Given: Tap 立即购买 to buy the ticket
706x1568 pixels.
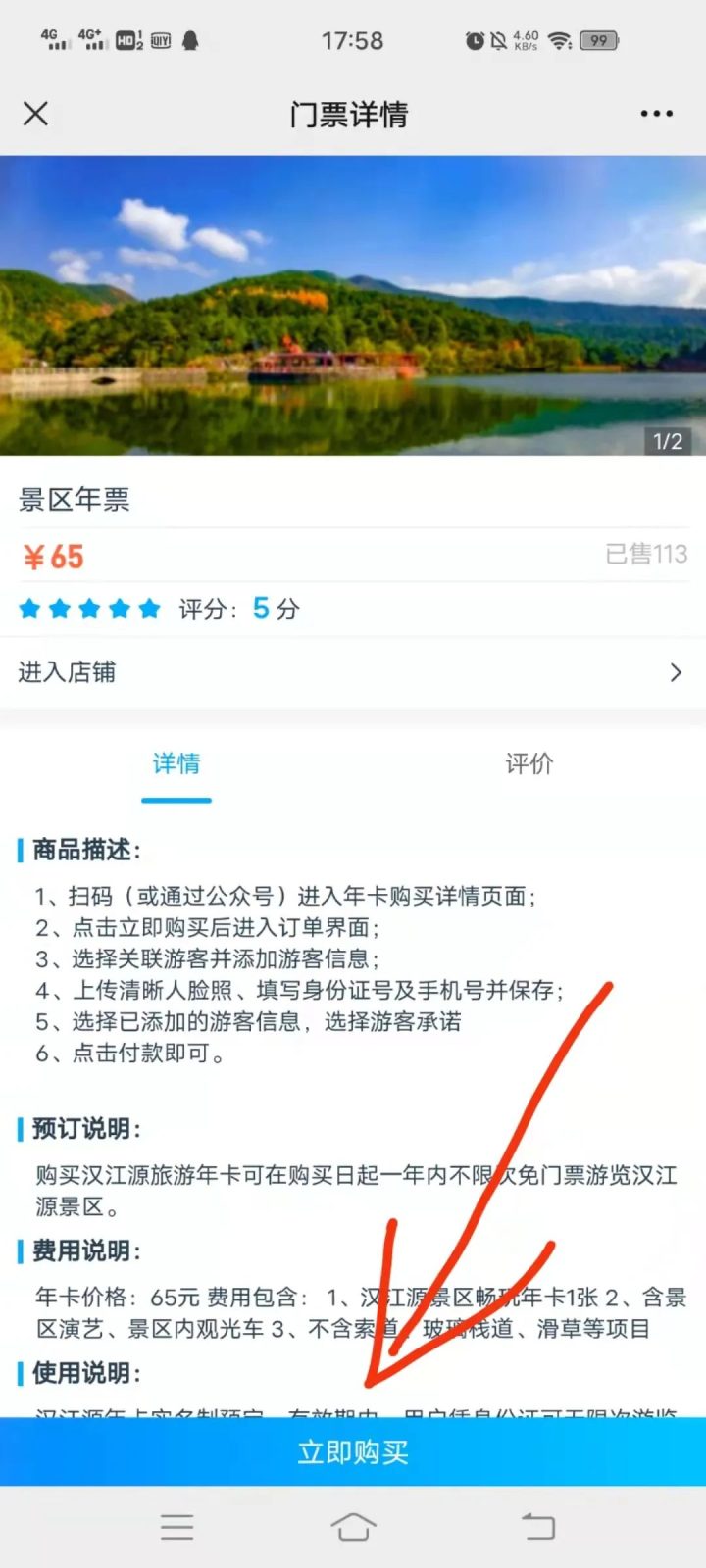Looking at the screenshot, I should pos(353,1451).
